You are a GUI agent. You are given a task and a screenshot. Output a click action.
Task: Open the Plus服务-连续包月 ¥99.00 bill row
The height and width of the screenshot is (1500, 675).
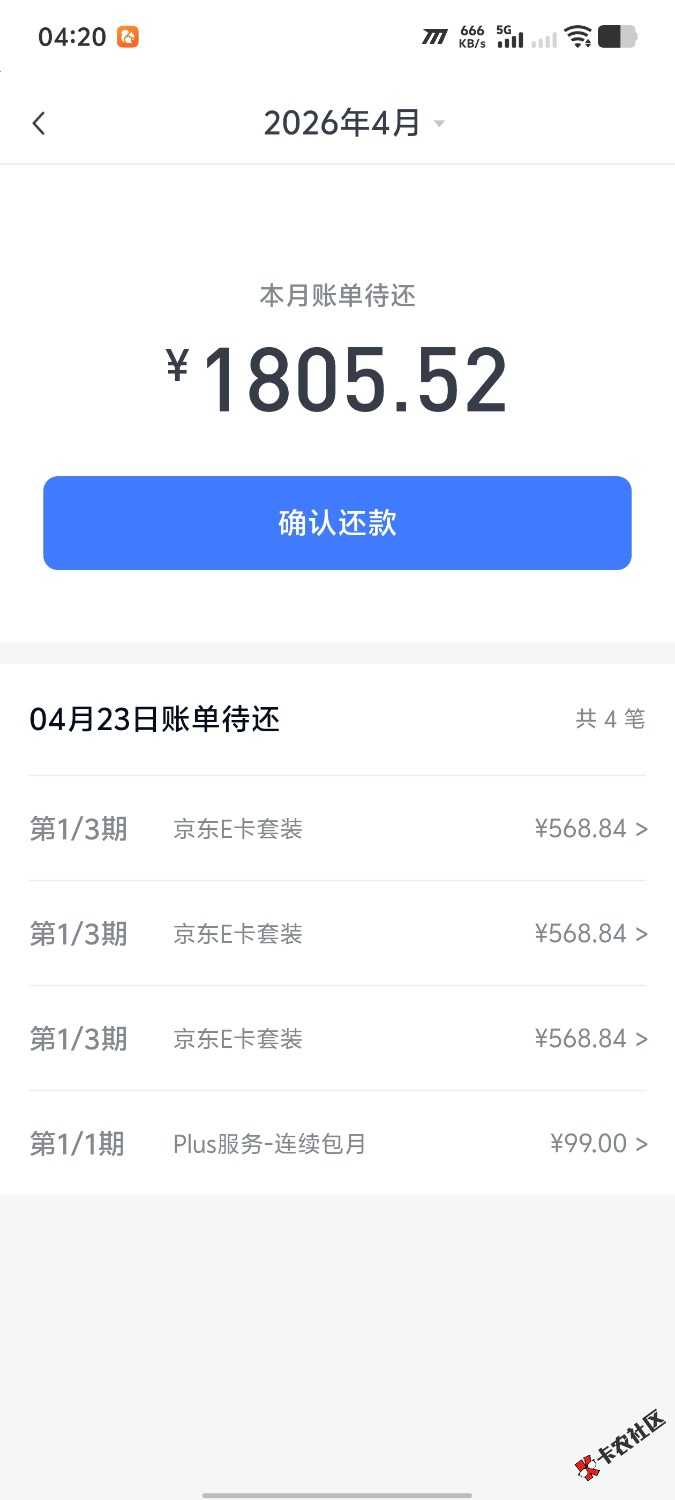tap(338, 1143)
